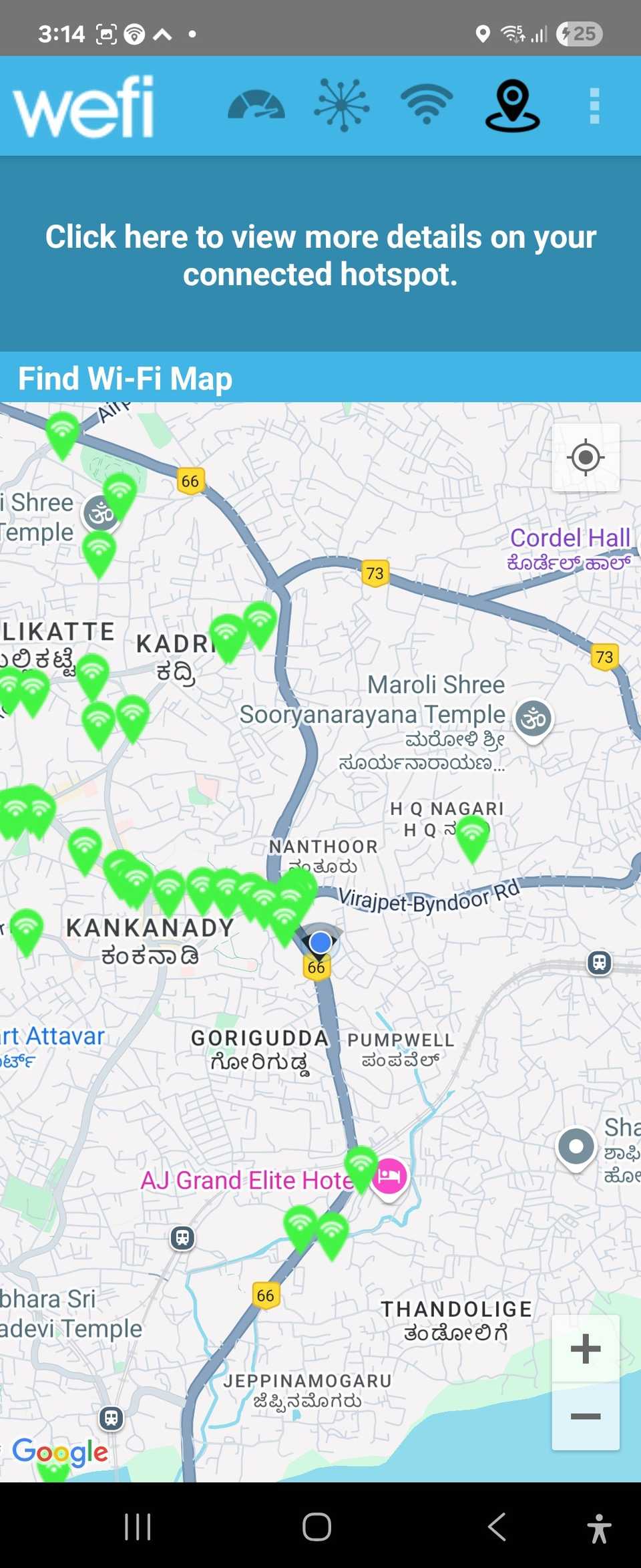Open Maroli Shree Sooryanarayana Temple pin
The image size is (641, 1568).
533,720
